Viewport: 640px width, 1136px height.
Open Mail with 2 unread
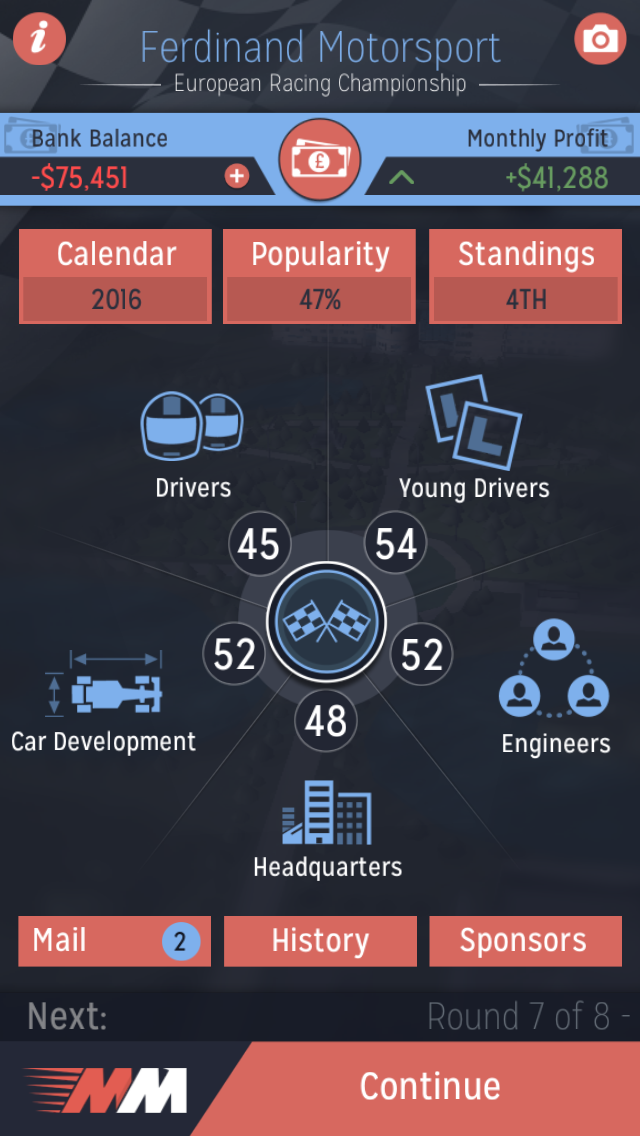click(115, 941)
